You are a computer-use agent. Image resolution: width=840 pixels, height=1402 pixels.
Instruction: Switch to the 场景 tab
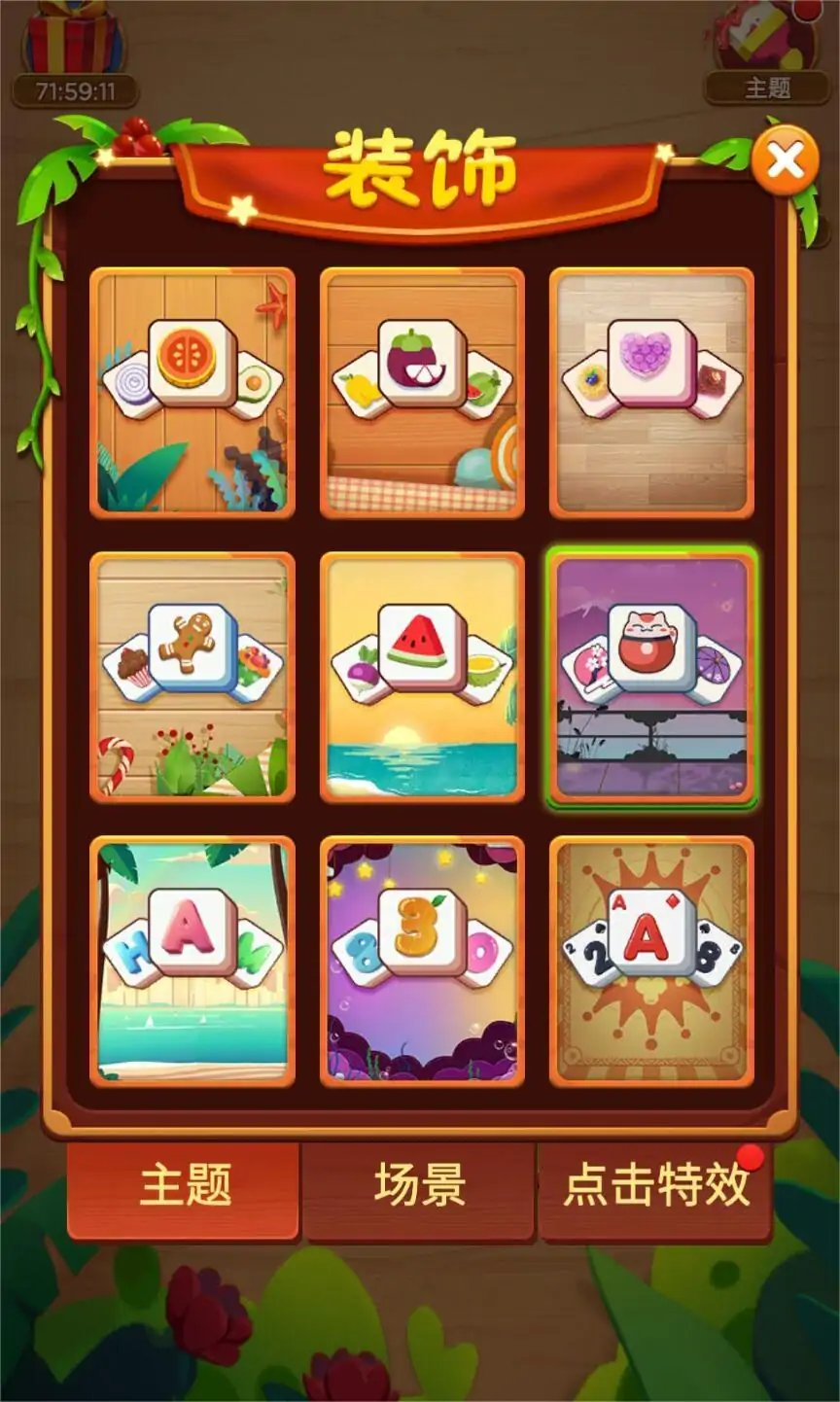pyautogui.click(x=419, y=1188)
